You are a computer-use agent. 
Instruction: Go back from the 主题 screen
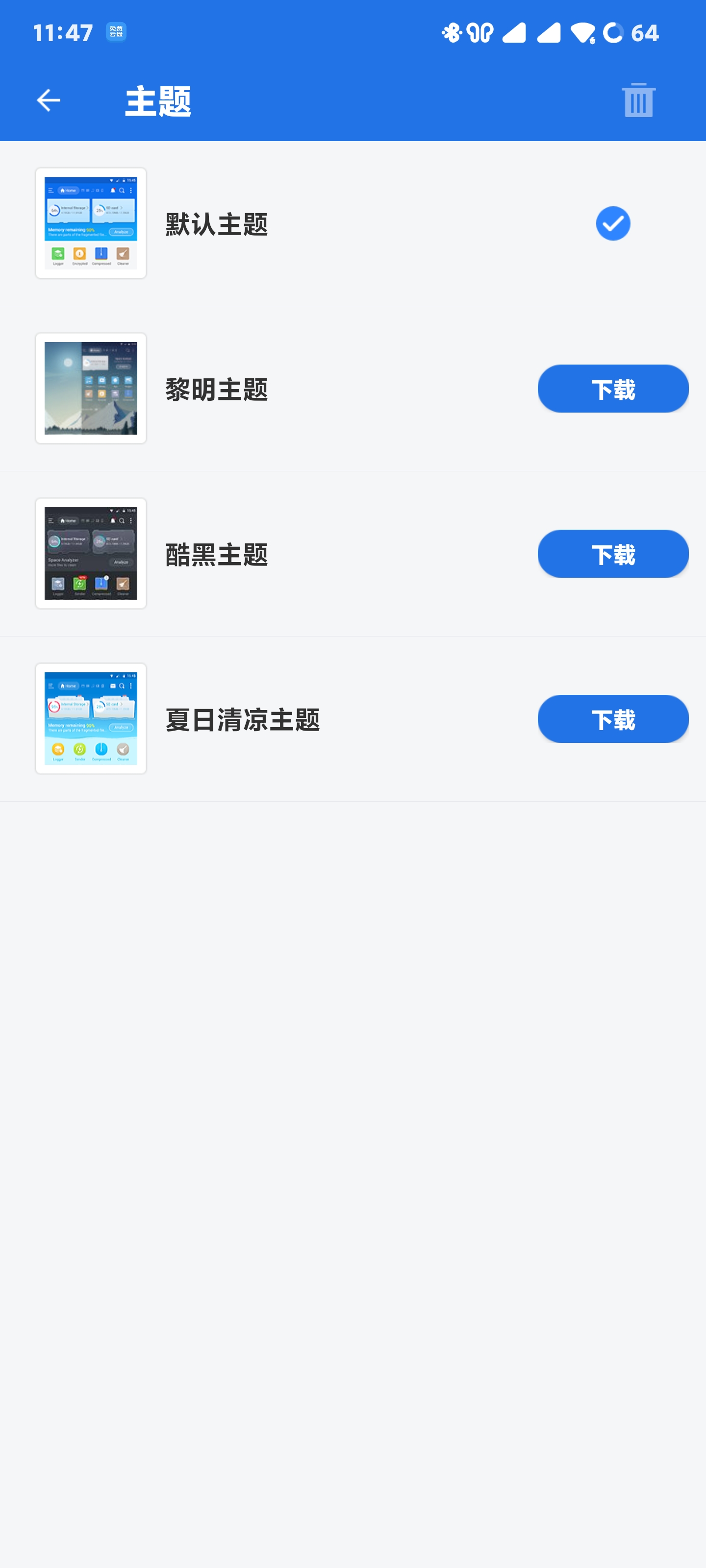point(48,100)
